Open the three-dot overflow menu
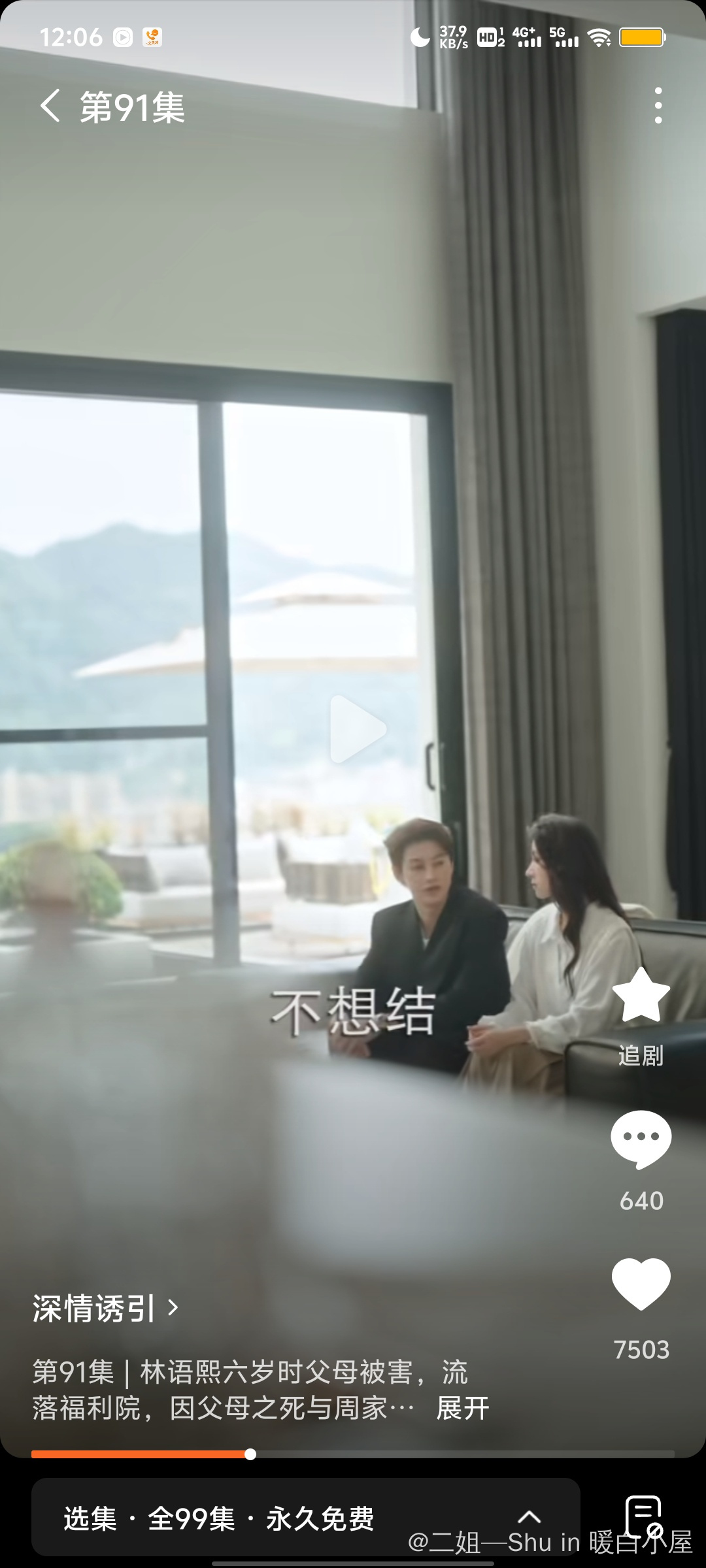Screen dimensions: 706x1568 click(x=658, y=105)
